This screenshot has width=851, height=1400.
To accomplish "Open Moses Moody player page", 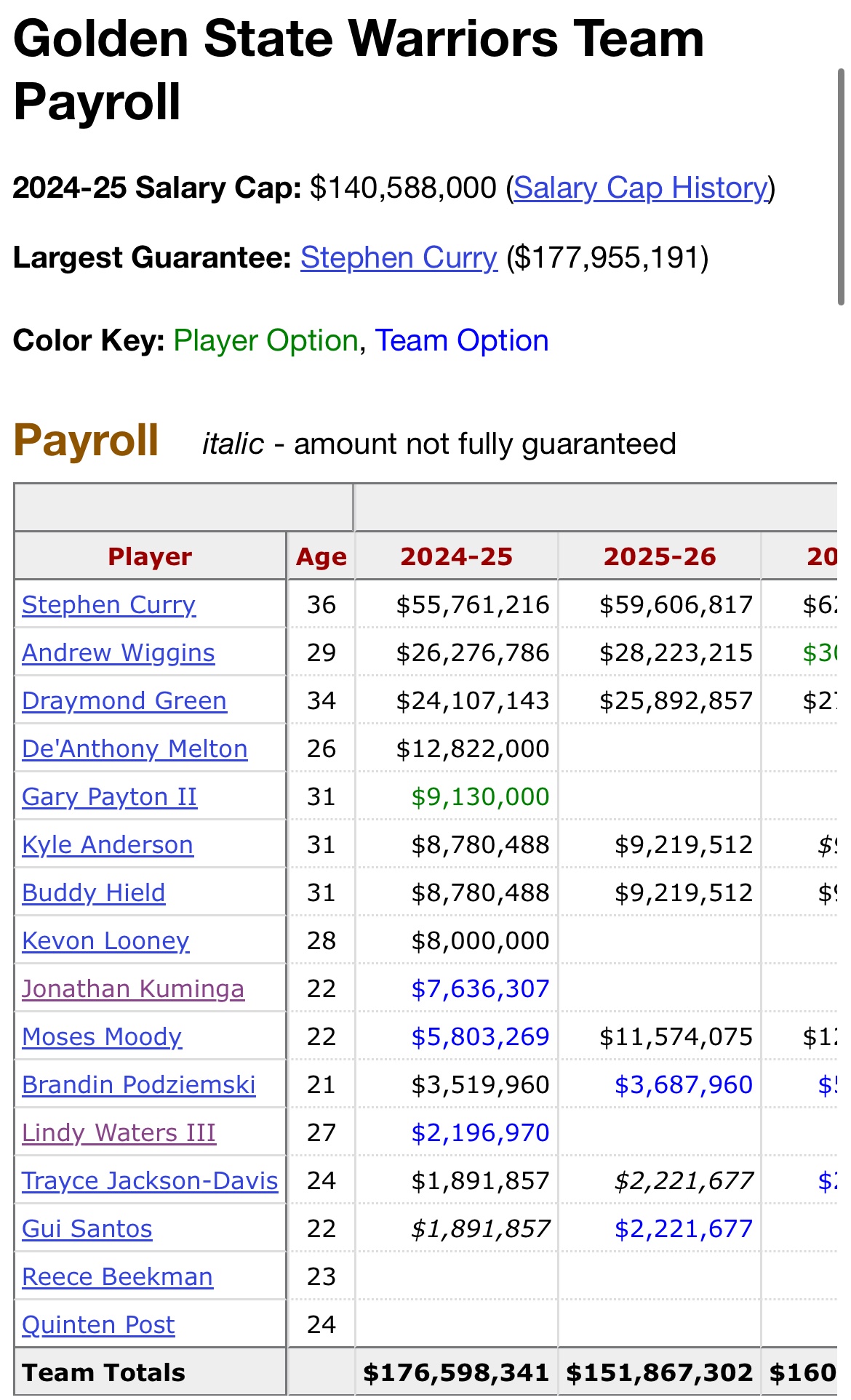I will tap(102, 1037).
